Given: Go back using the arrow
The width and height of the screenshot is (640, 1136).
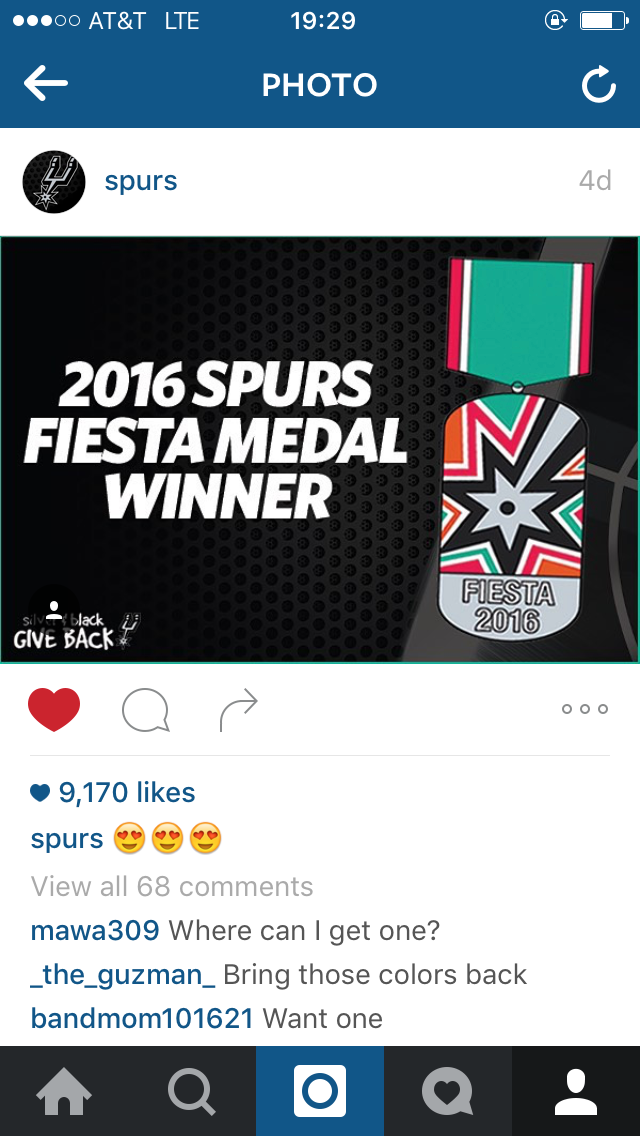Looking at the screenshot, I should coord(46,85).
